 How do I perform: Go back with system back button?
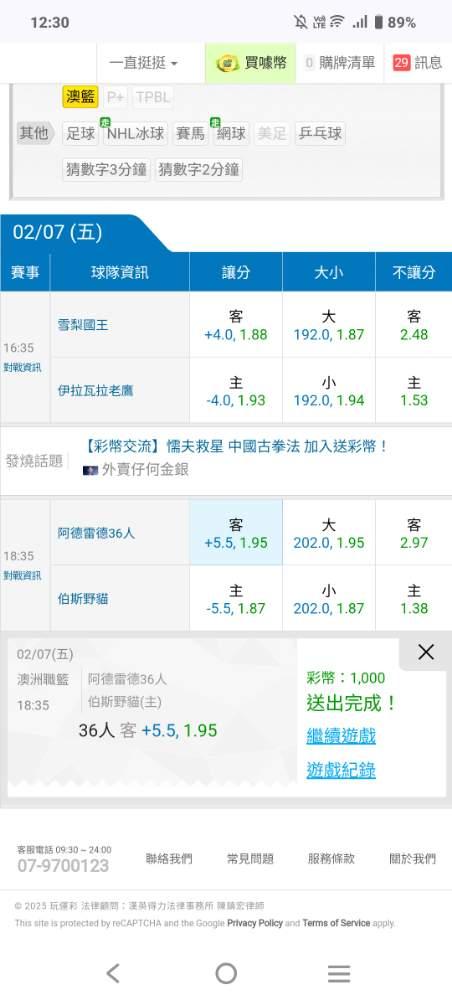pyautogui.click(x=113, y=973)
